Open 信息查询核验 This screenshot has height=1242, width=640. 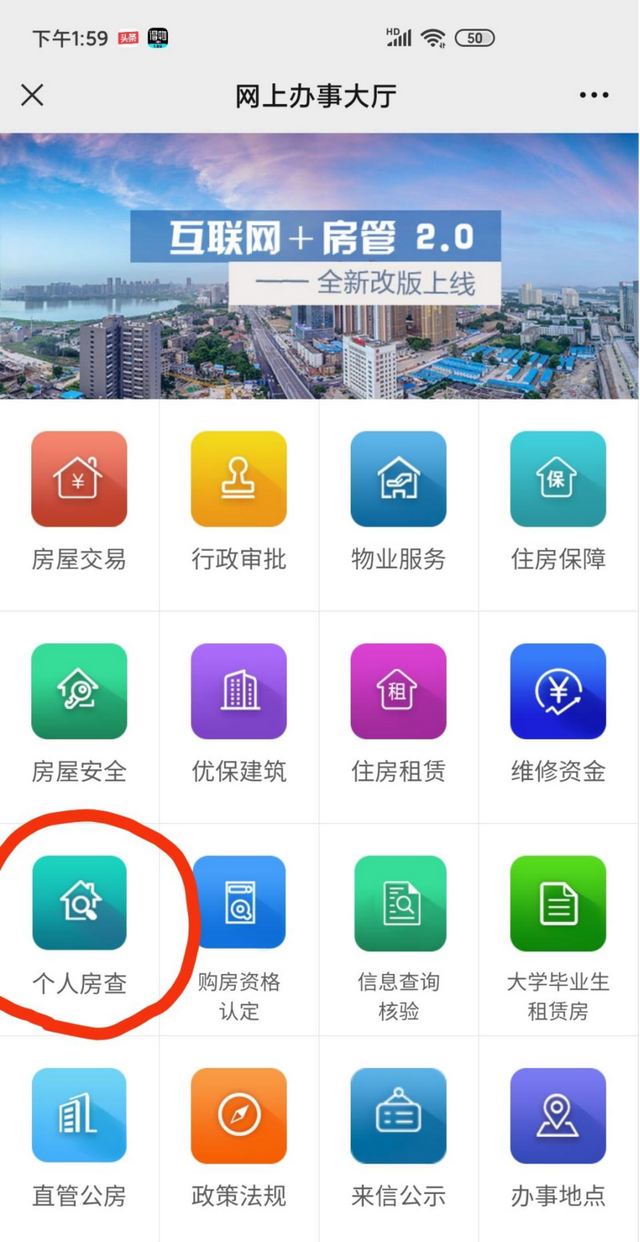click(x=399, y=927)
